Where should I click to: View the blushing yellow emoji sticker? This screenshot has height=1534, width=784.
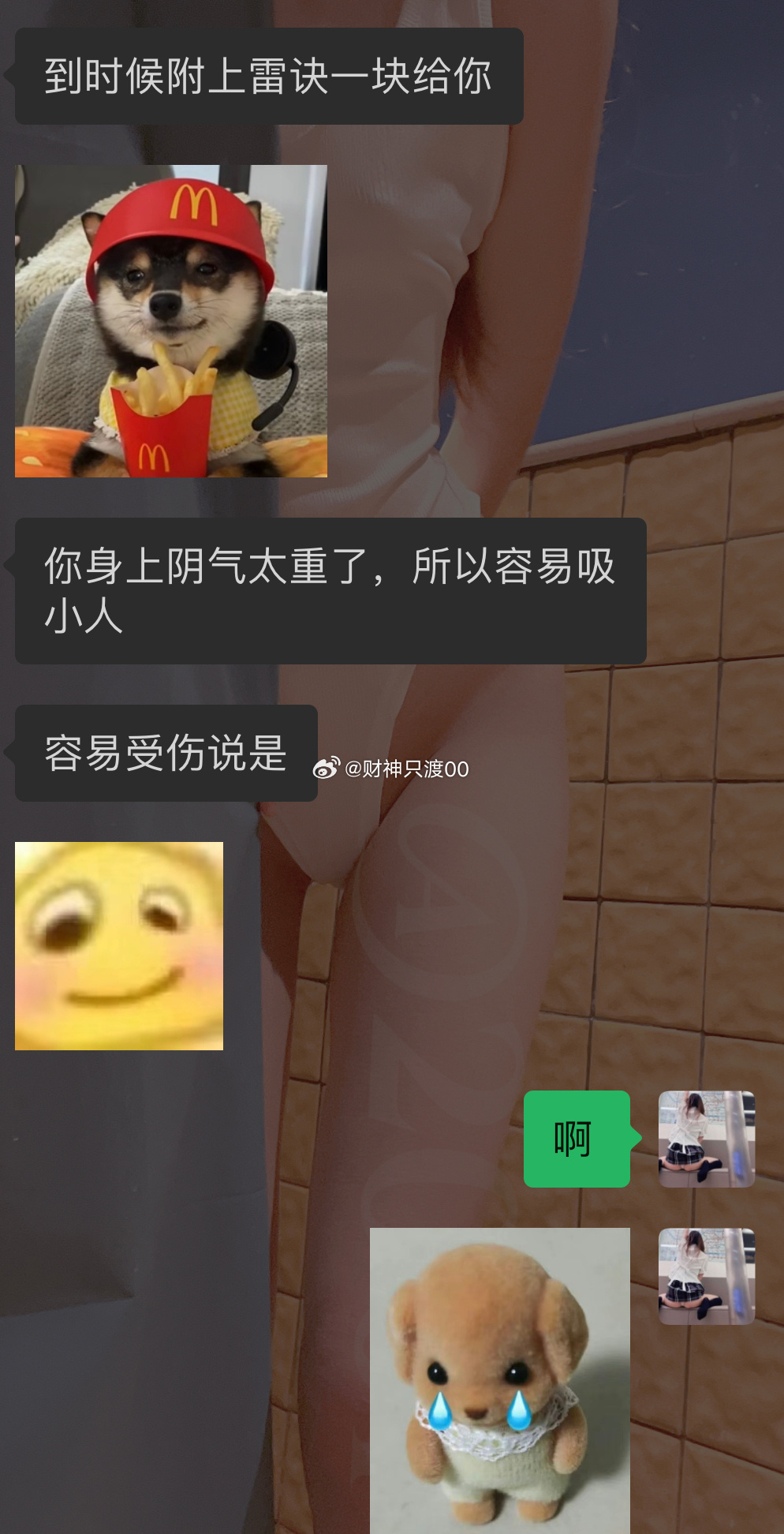pos(119,945)
